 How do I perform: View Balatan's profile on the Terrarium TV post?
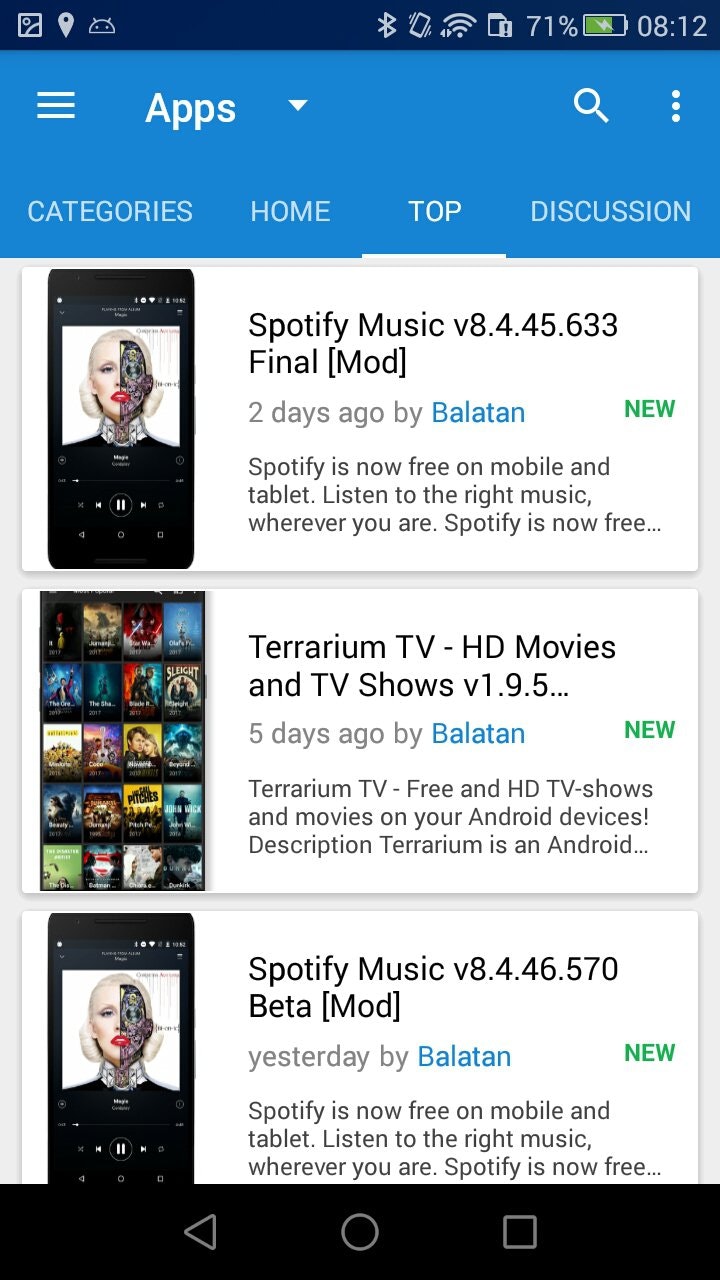[x=478, y=734]
